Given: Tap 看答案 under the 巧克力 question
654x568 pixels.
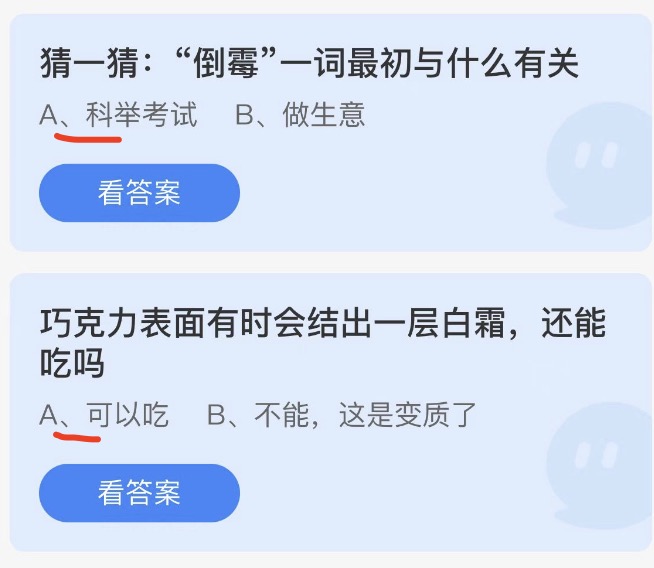Looking at the screenshot, I should pos(139,493).
